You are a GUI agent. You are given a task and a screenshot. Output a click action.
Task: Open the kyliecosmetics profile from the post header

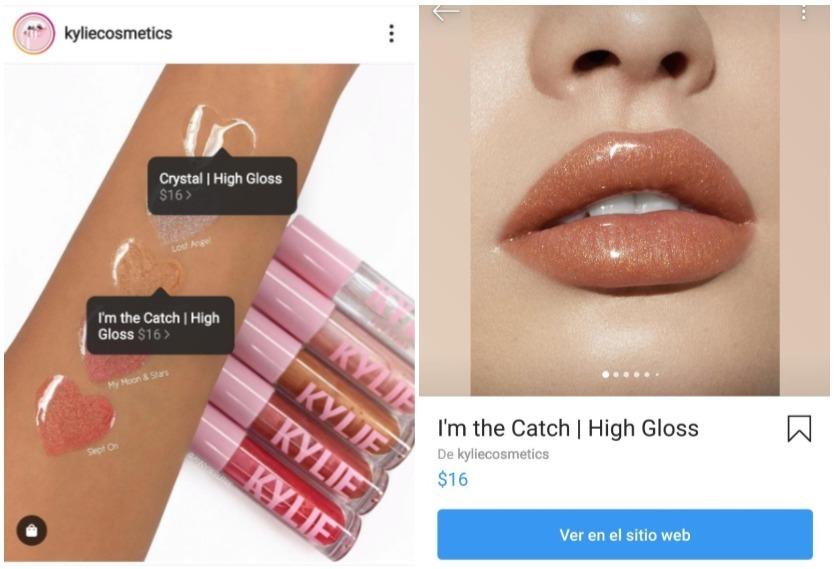[x=117, y=33]
